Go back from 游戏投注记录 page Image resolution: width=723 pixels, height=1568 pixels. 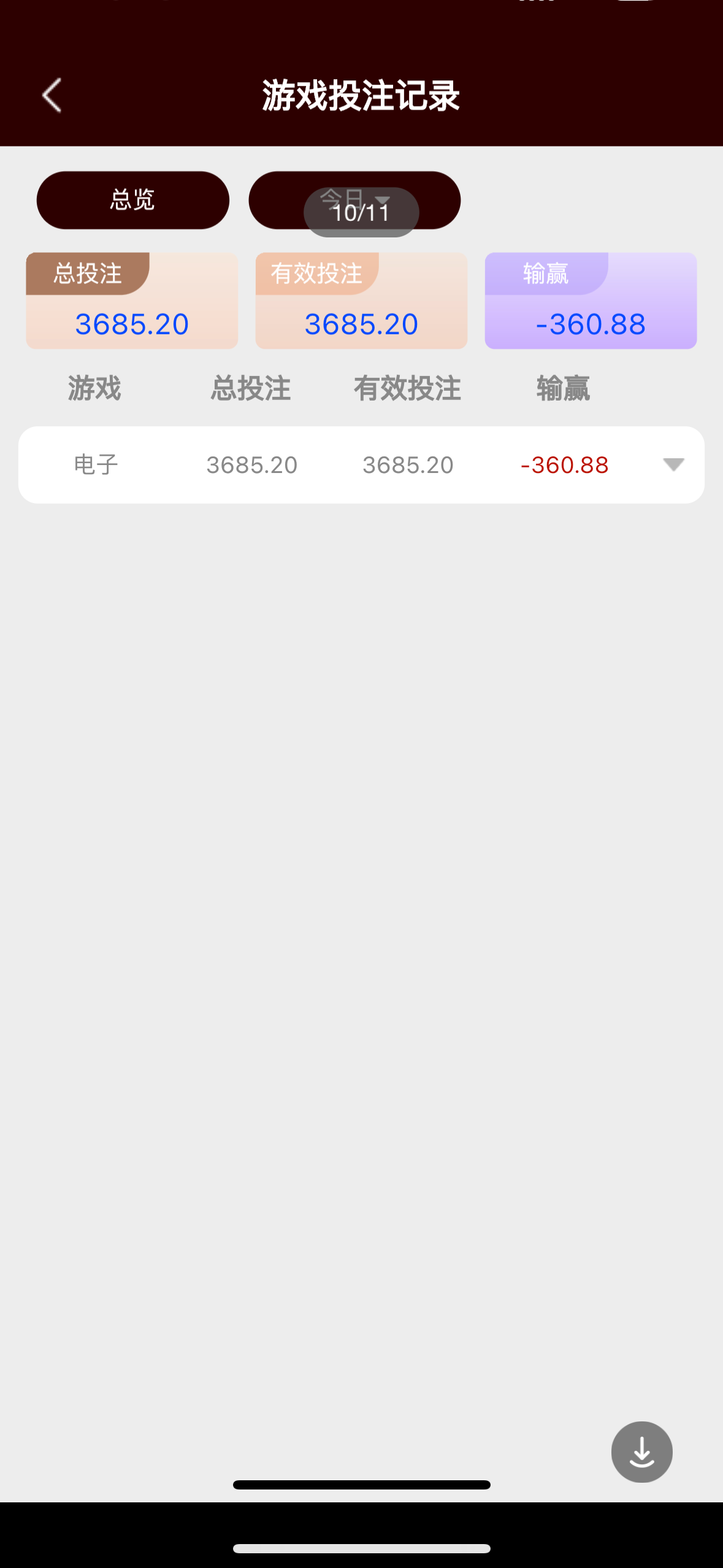(x=52, y=96)
